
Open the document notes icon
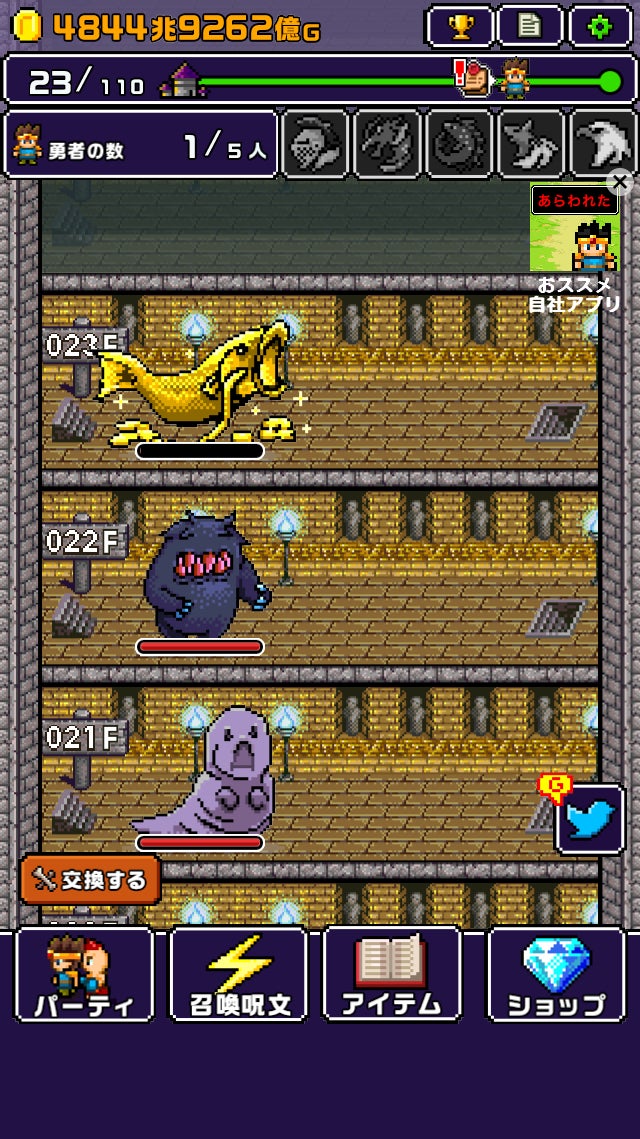[530, 27]
